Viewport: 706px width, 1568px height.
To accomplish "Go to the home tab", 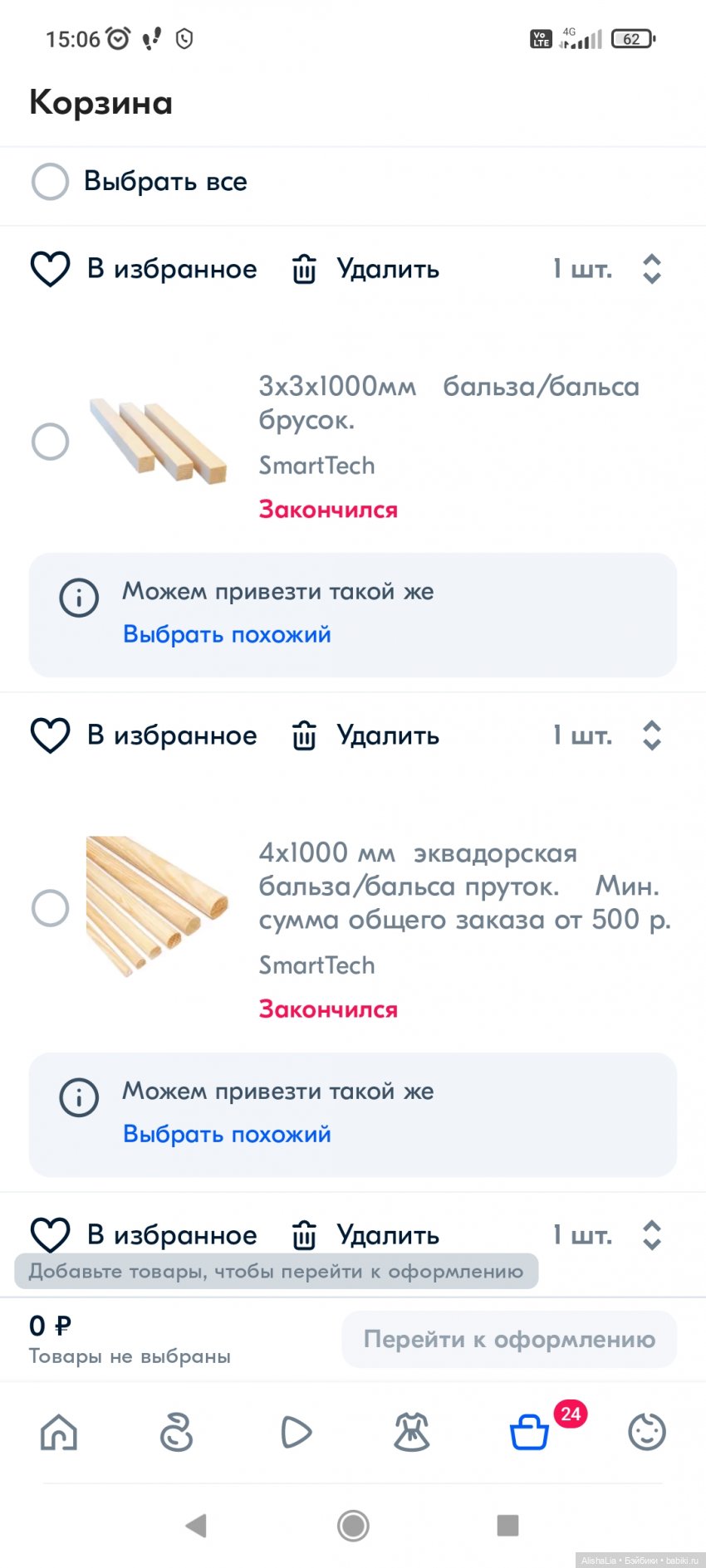I will click(59, 1433).
